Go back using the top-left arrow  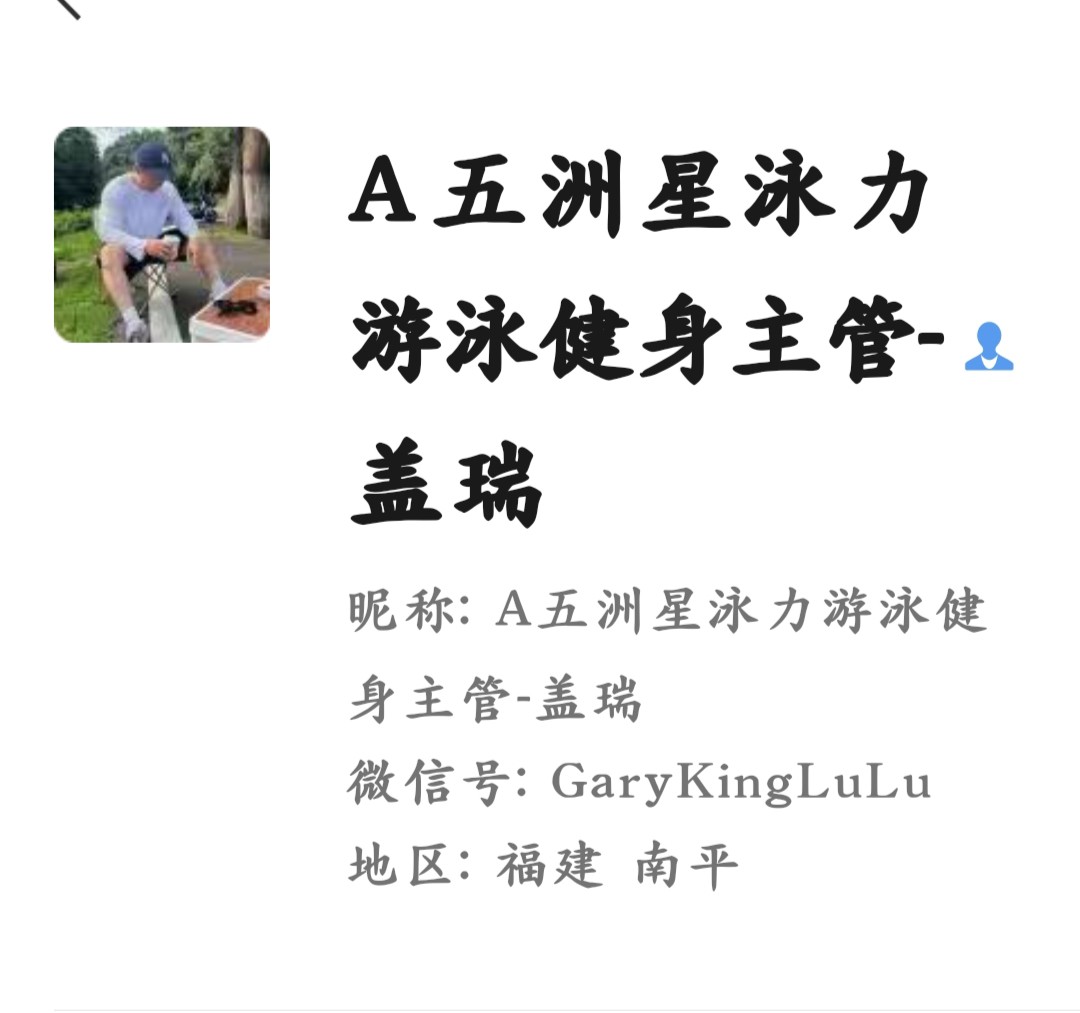coord(66,6)
